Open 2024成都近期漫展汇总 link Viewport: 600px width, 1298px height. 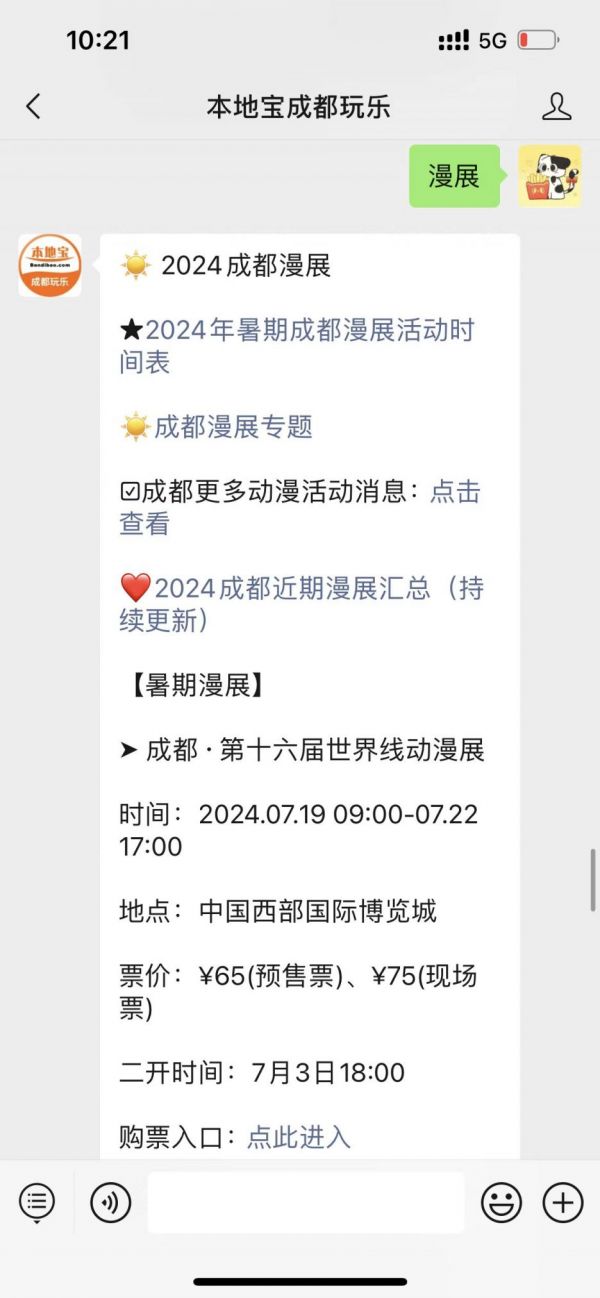[302, 604]
